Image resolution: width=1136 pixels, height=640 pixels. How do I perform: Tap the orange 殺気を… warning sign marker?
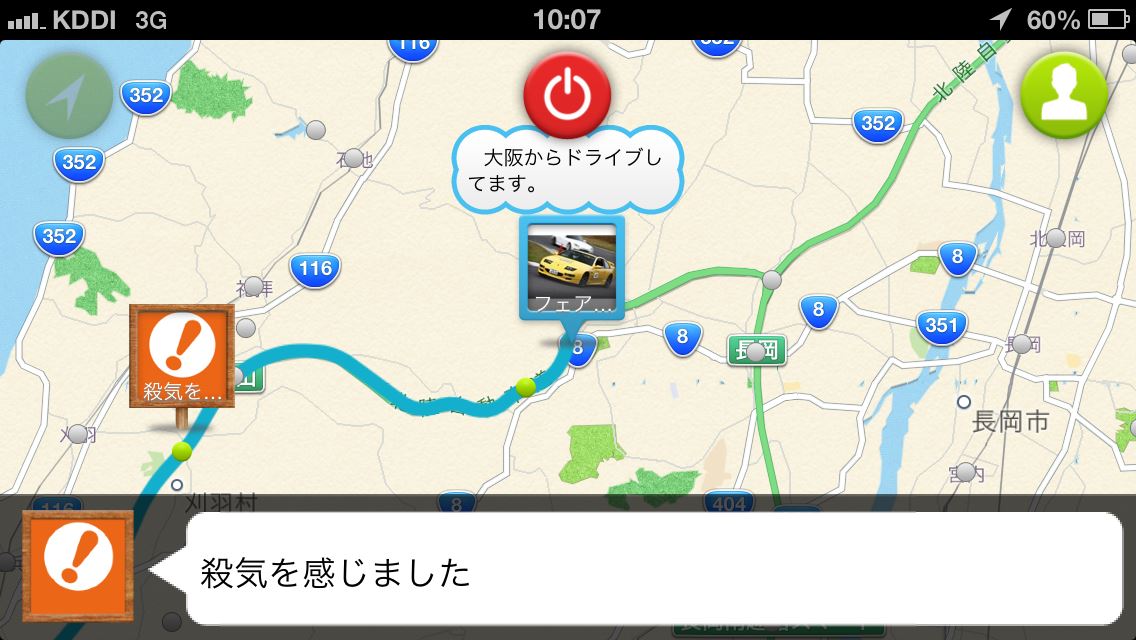[x=182, y=356]
